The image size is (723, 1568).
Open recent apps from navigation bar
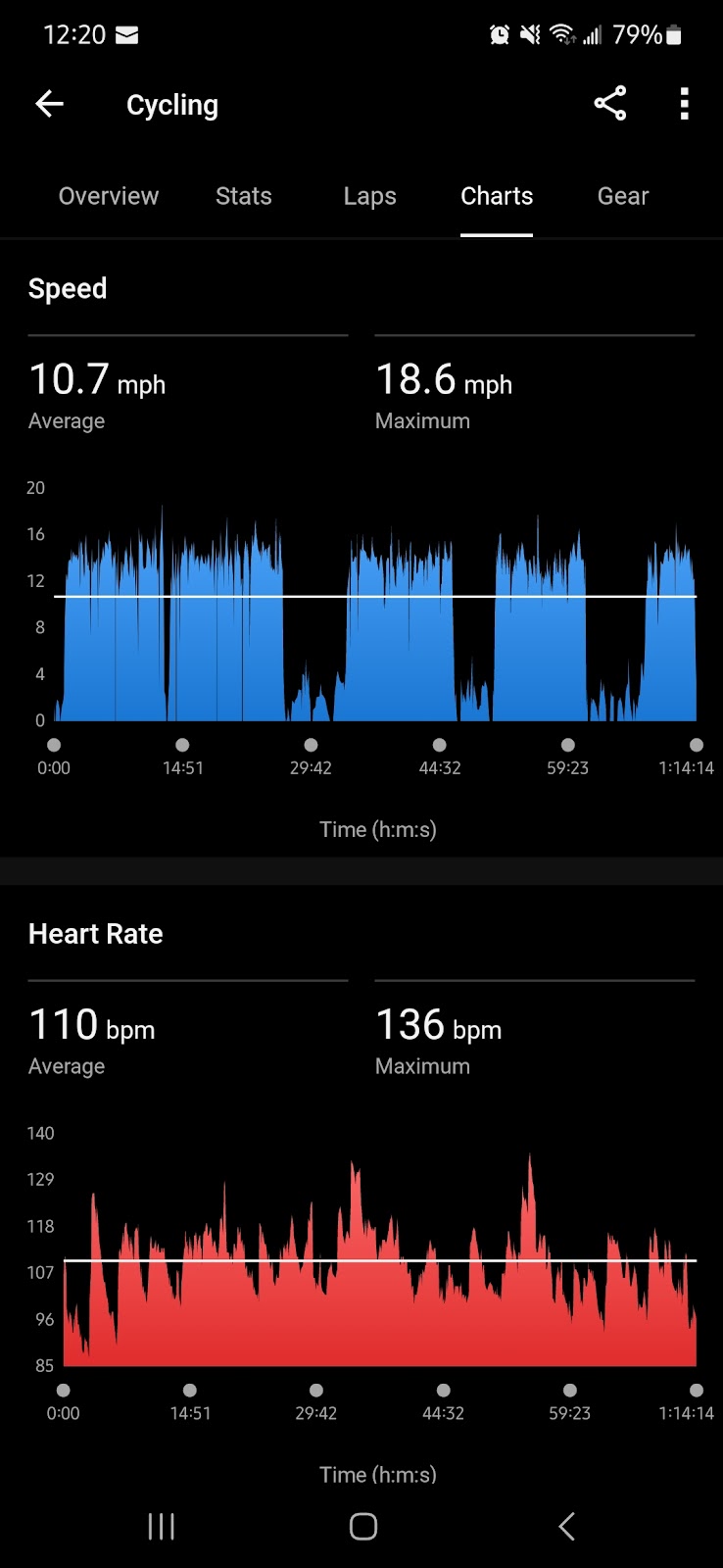(161, 1526)
